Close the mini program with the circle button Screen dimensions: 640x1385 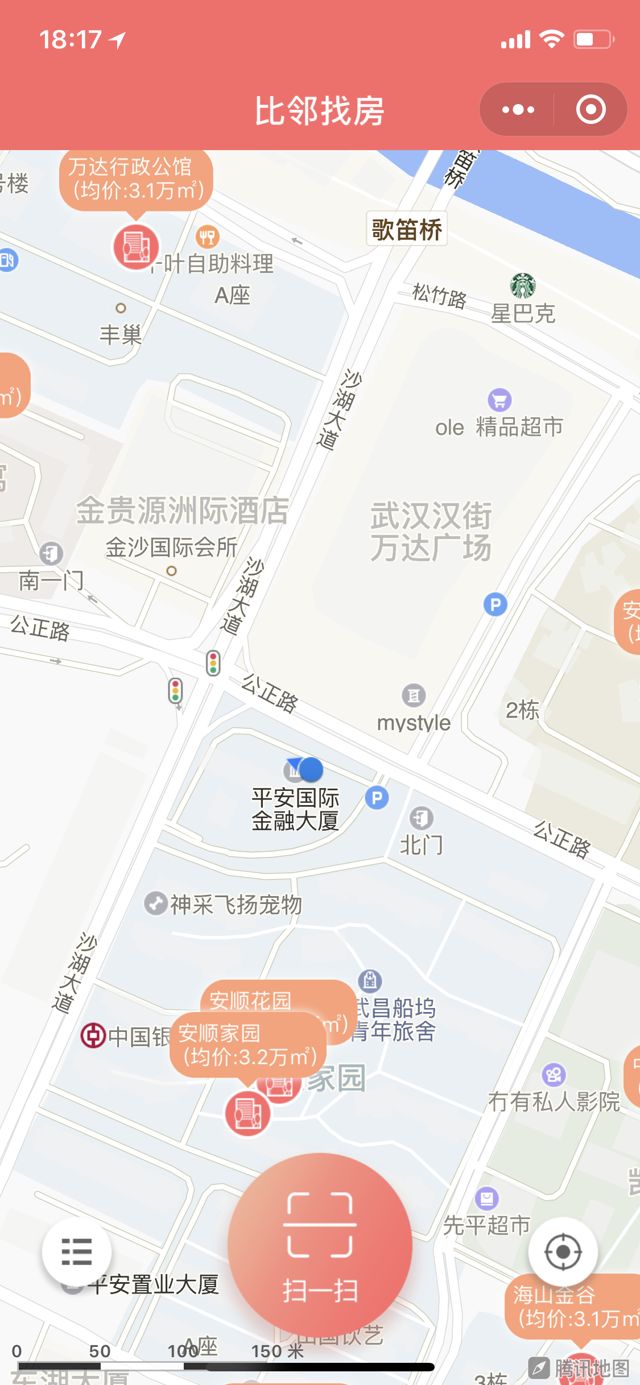click(x=591, y=109)
